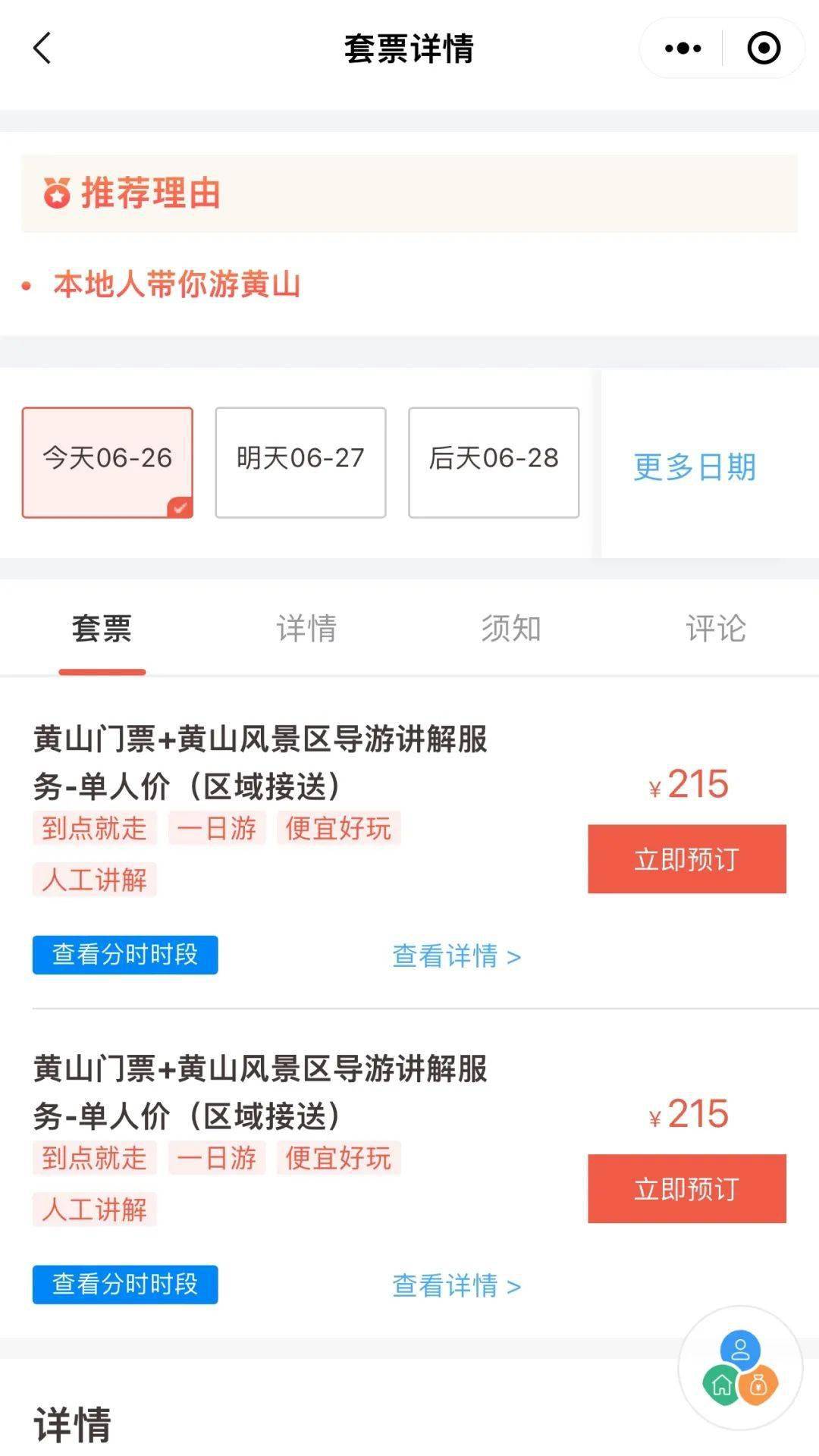Image resolution: width=819 pixels, height=1456 pixels.
Task: Check 查看分时时段 on the second package
Action: click(x=125, y=1284)
